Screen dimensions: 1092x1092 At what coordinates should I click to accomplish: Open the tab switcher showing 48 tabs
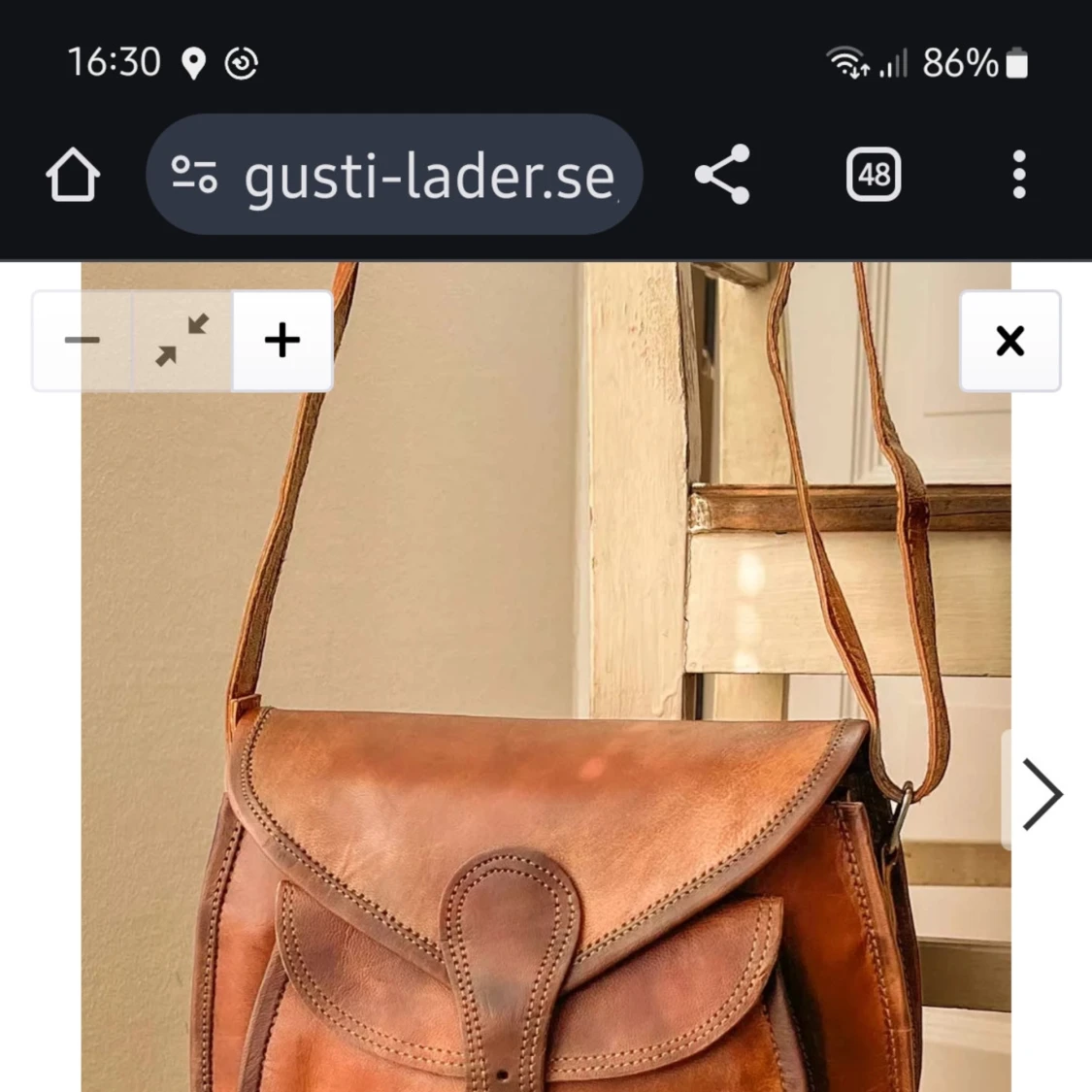pyautogui.click(x=874, y=176)
